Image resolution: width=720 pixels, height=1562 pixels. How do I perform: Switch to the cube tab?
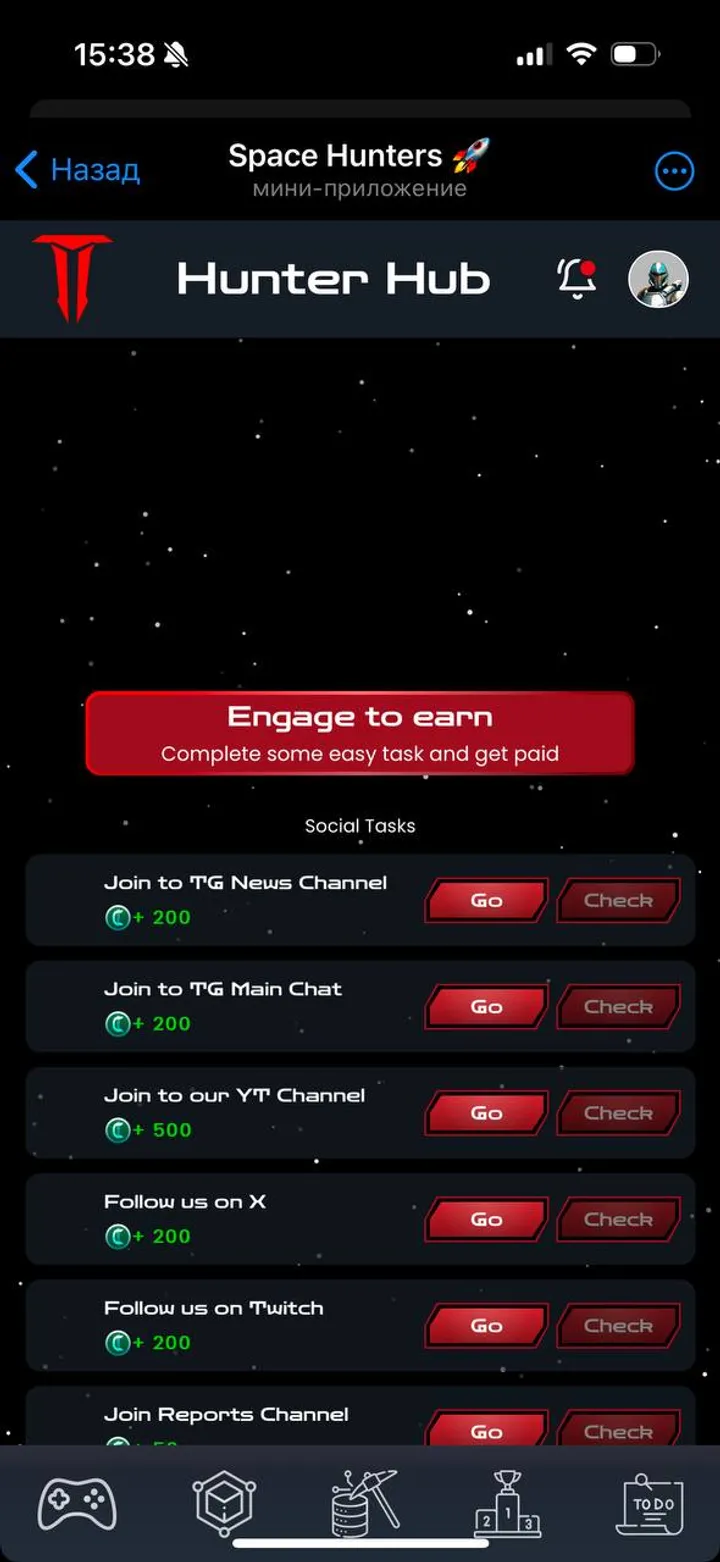(x=224, y=1503)
